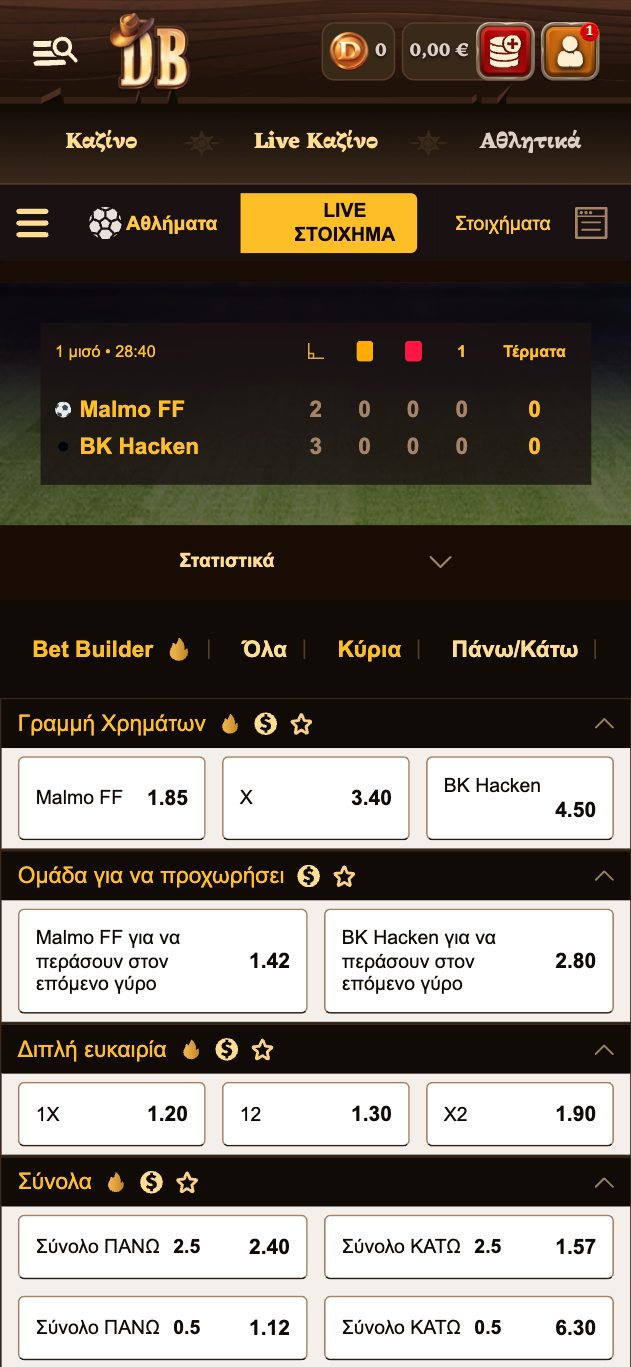Open Αθλήματα sports list
This screenshot has height=1367, width=631.
point(153,223)
